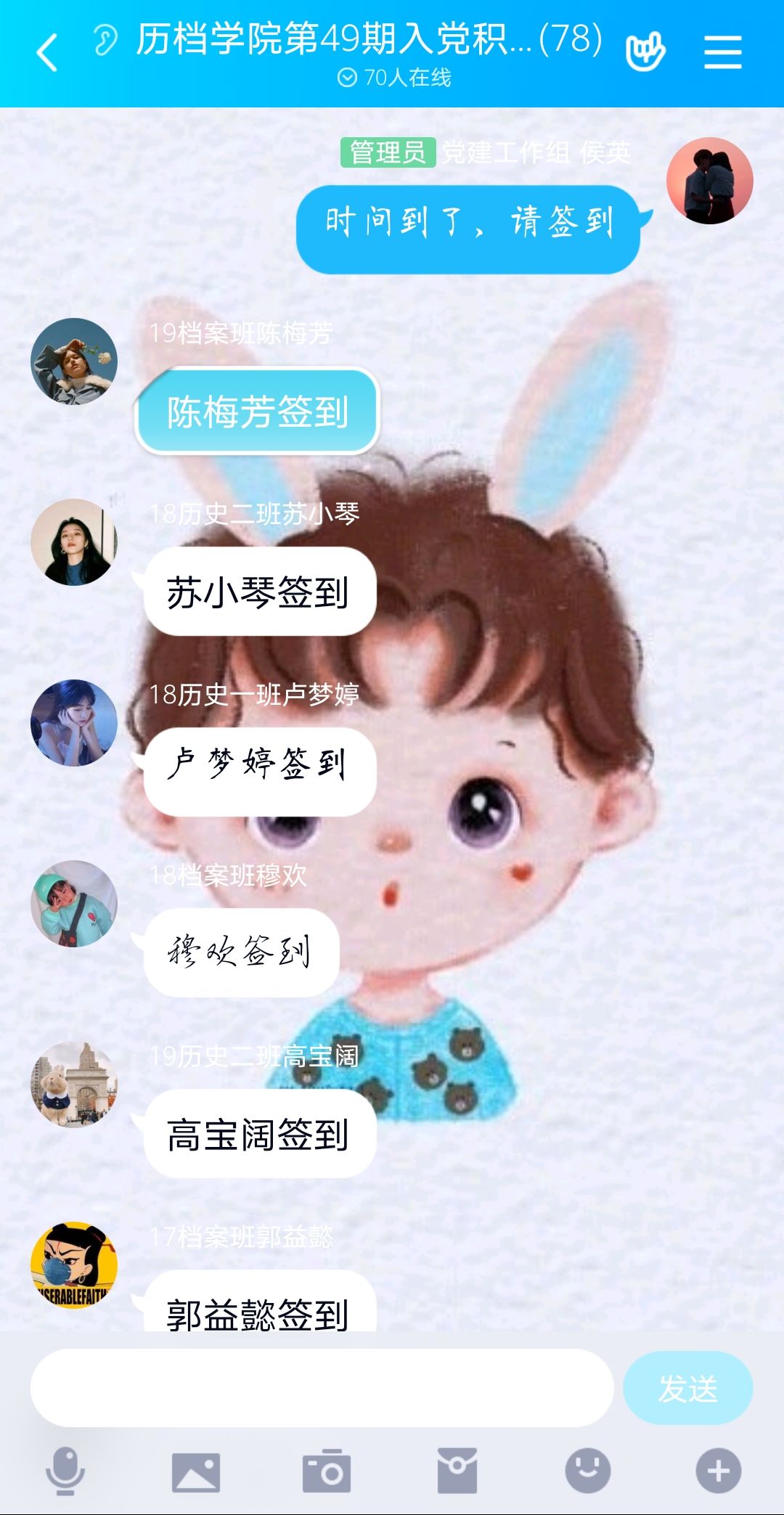Go back from the group chat
The image size is (784, 1515).
47,53
